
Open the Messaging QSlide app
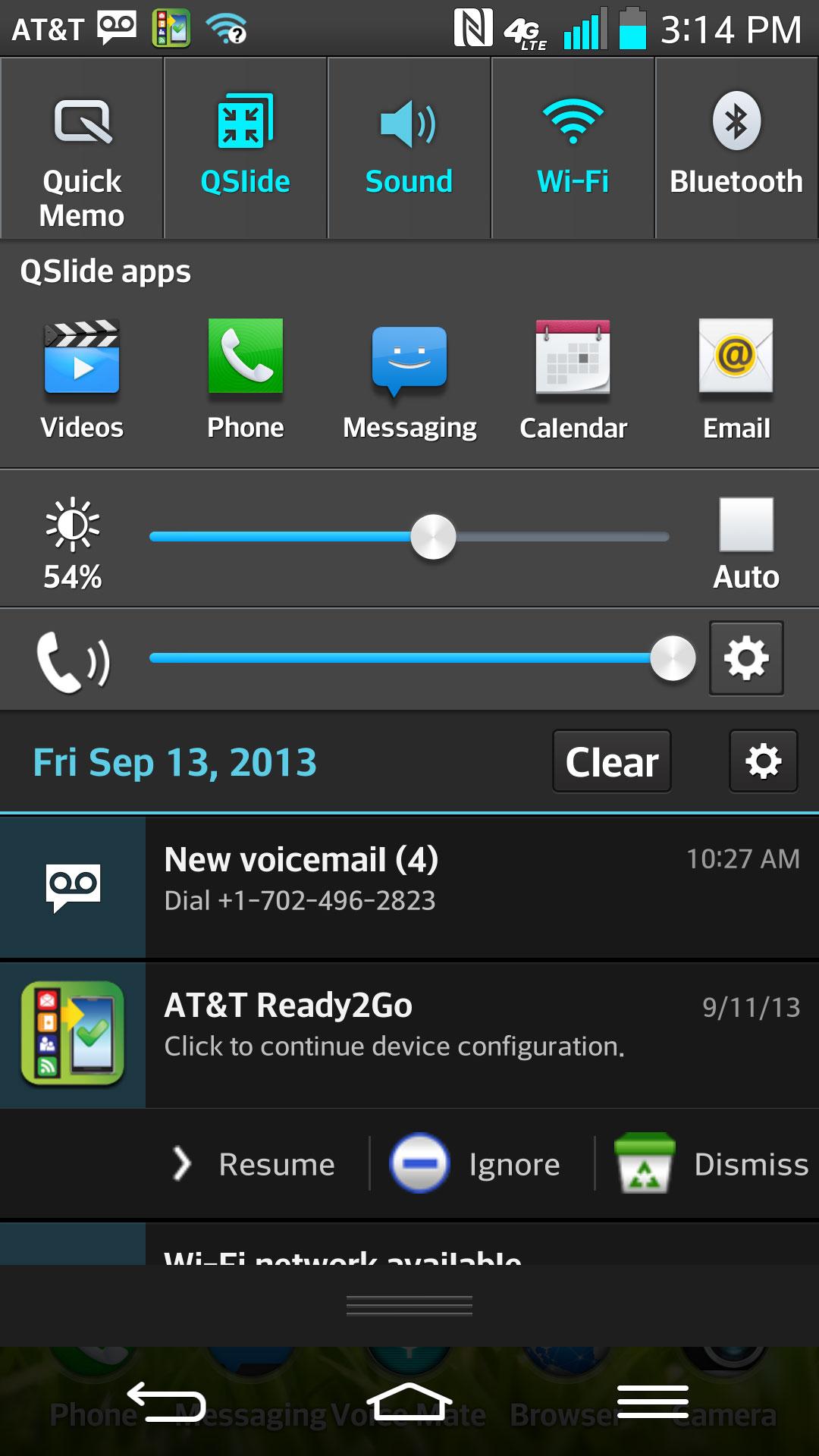(x=409, y=379)
